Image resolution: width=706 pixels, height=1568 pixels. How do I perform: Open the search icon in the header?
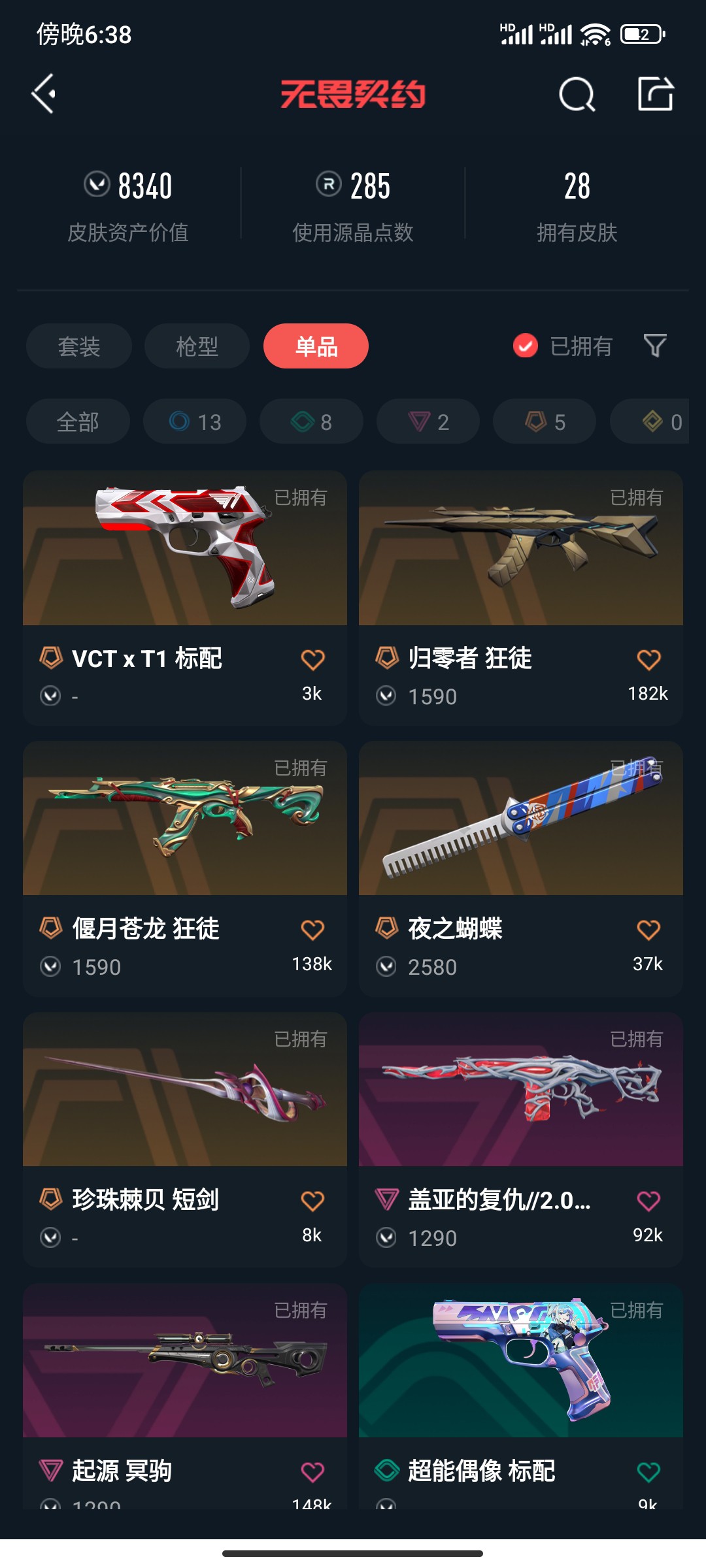coord(577,95)
